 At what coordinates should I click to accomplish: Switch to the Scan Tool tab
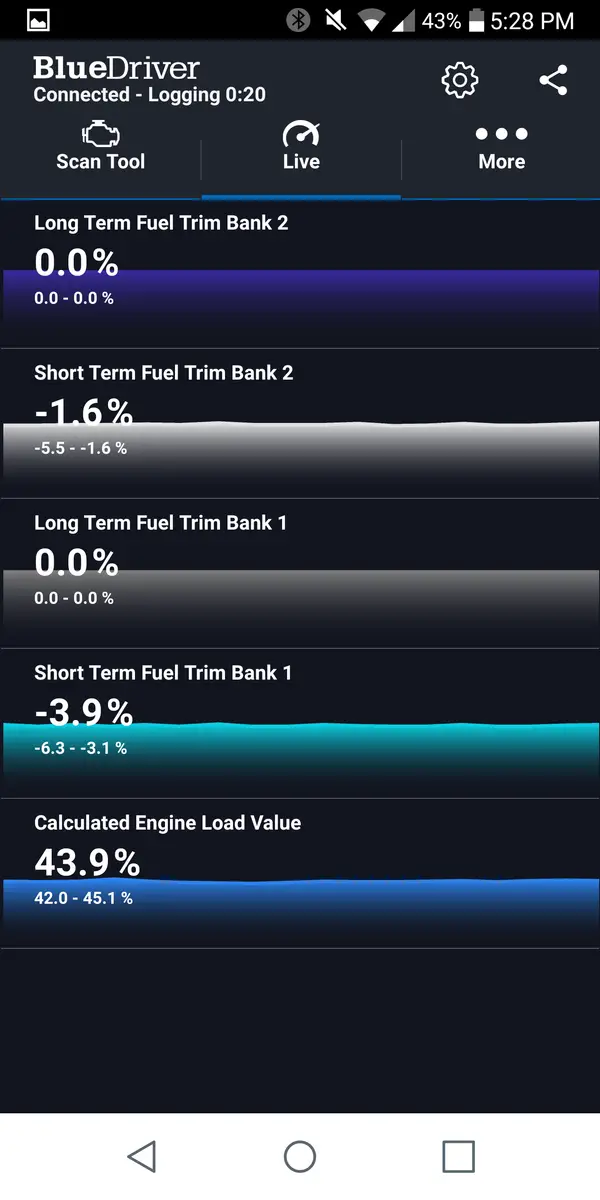click(100, 148)
